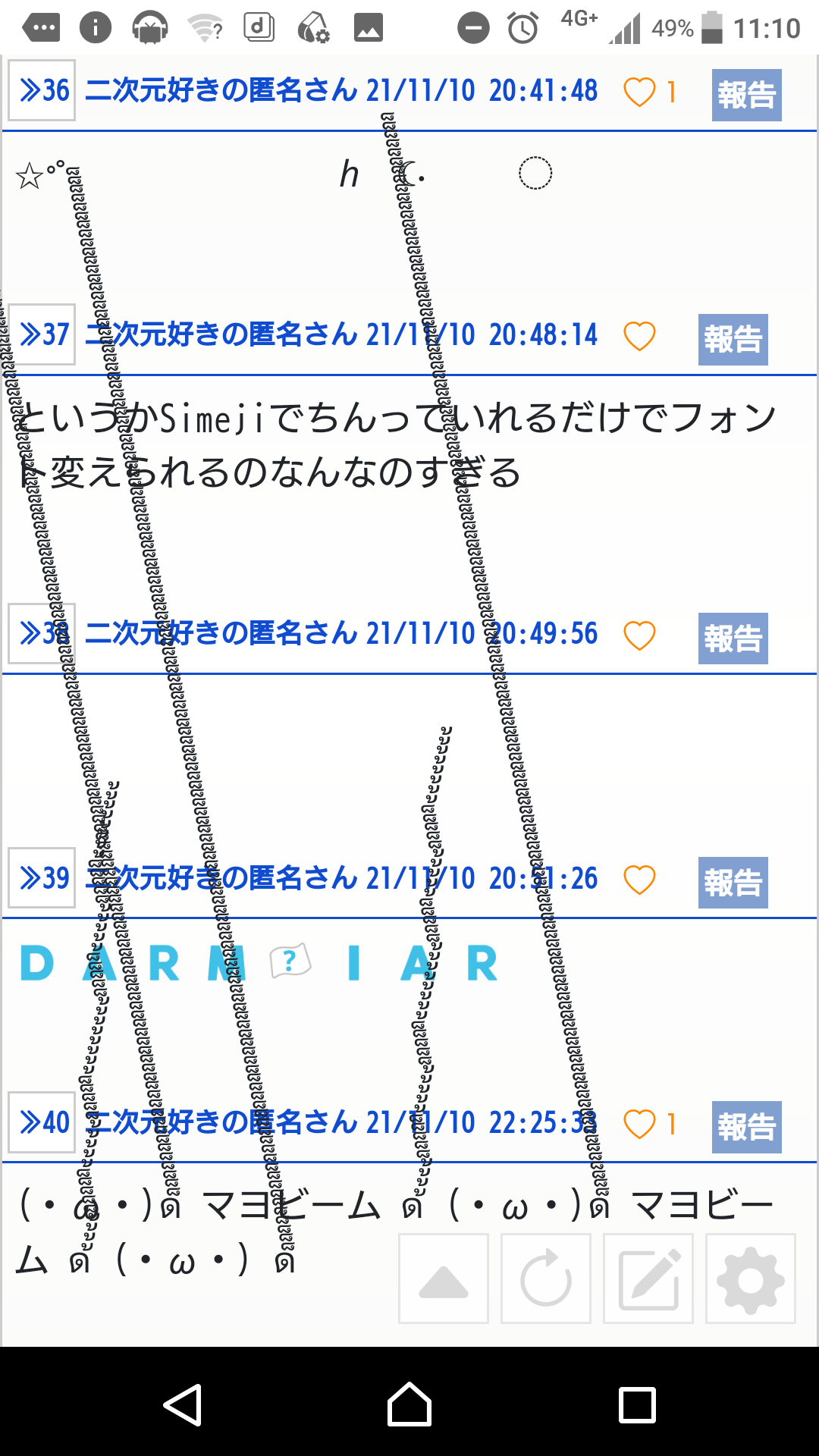Reload the thread with the refresh icon

click(546, 1279)
